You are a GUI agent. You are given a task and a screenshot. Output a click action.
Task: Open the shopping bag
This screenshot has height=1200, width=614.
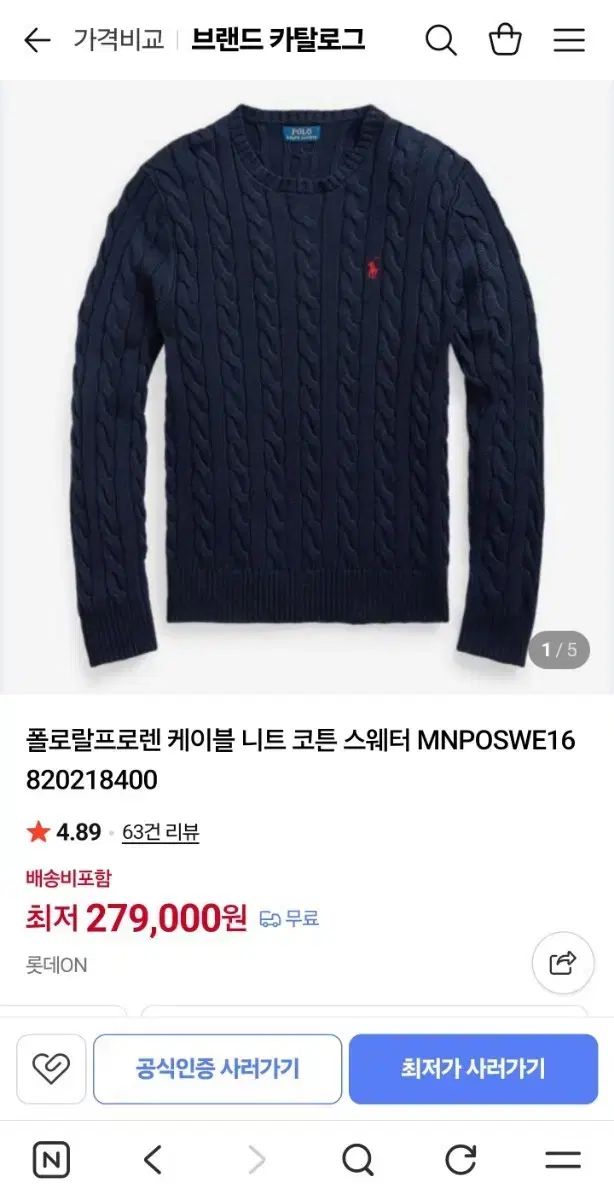505,40
